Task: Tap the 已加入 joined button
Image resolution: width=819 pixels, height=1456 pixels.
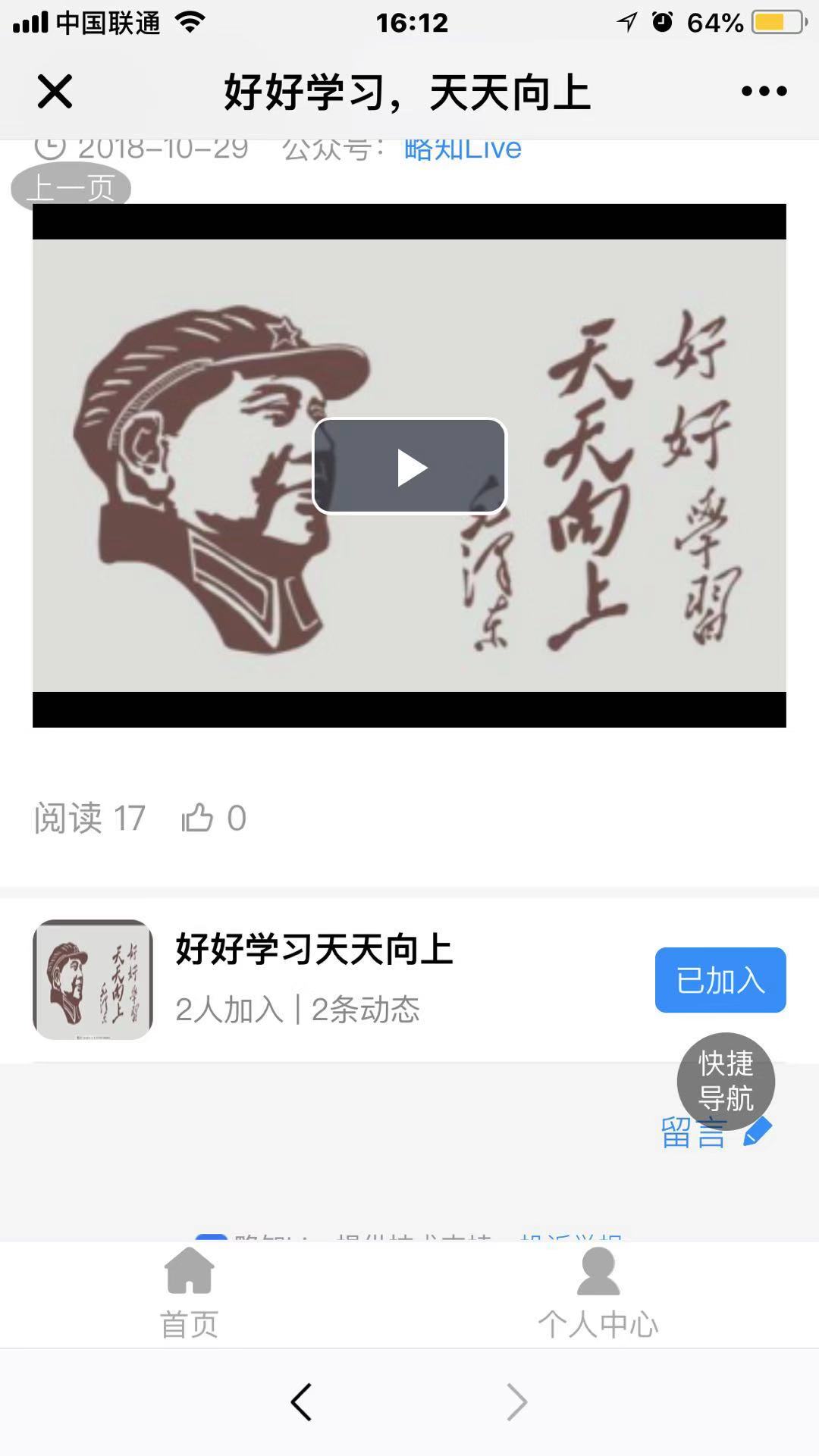Action: 720,980
